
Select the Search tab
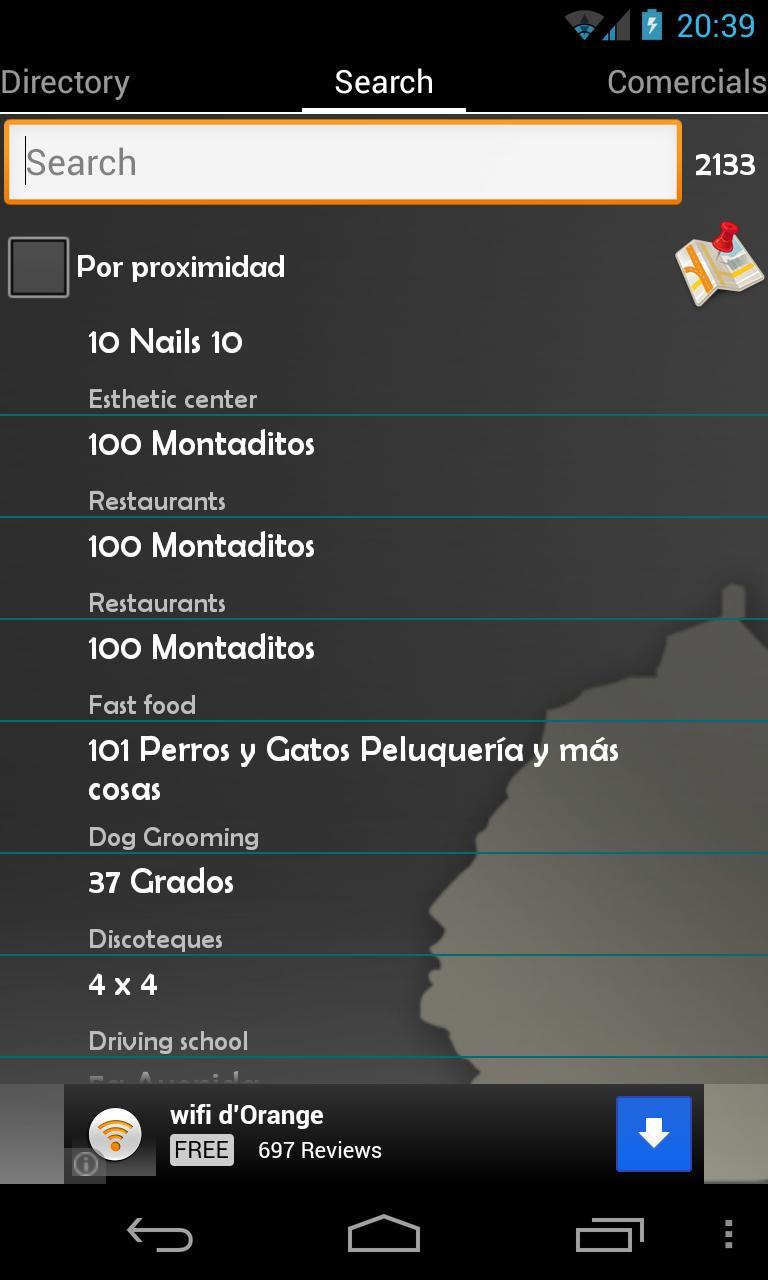point(384,81)
